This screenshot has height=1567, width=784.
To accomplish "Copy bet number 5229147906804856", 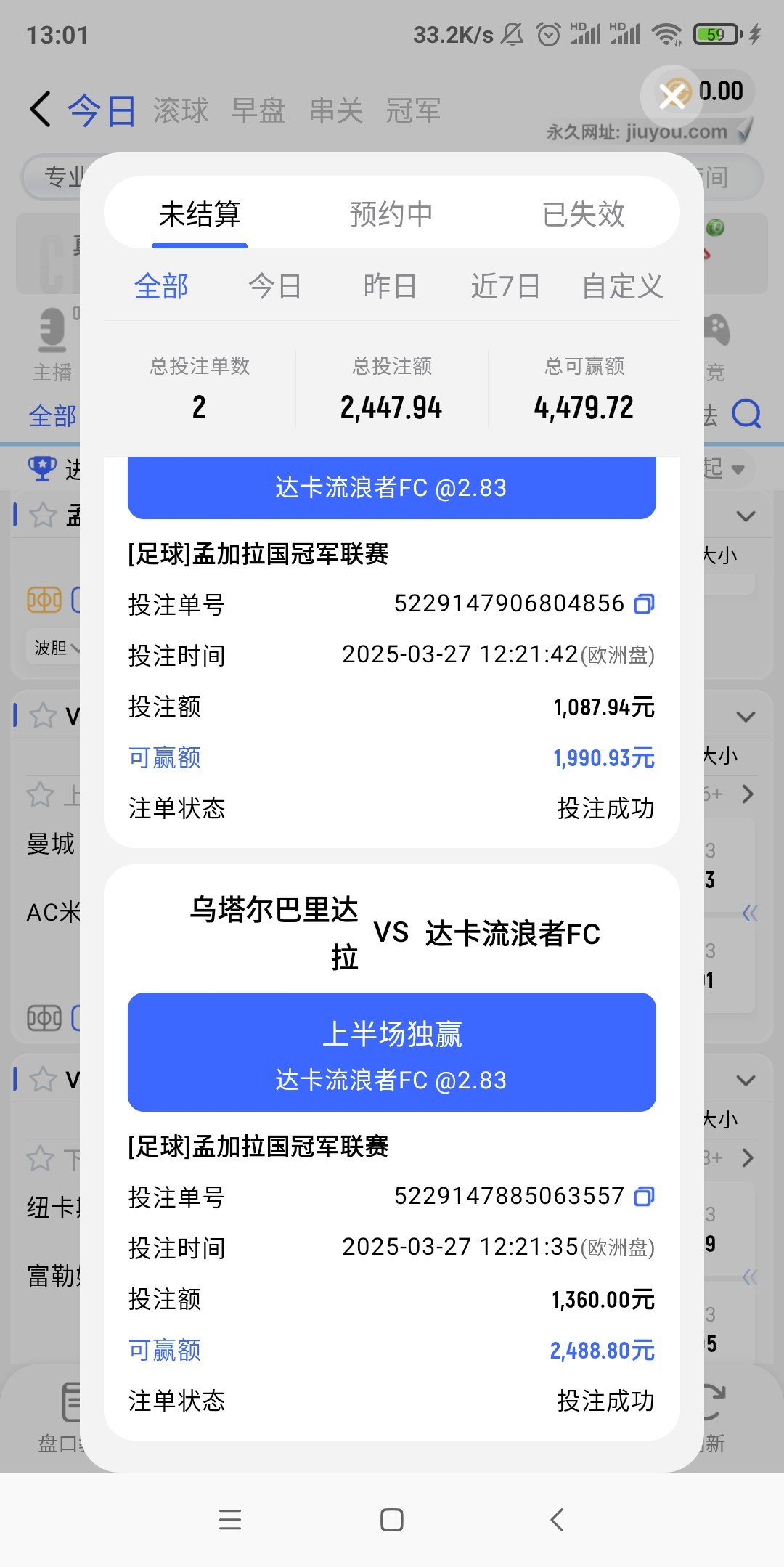I will [644, 604].
